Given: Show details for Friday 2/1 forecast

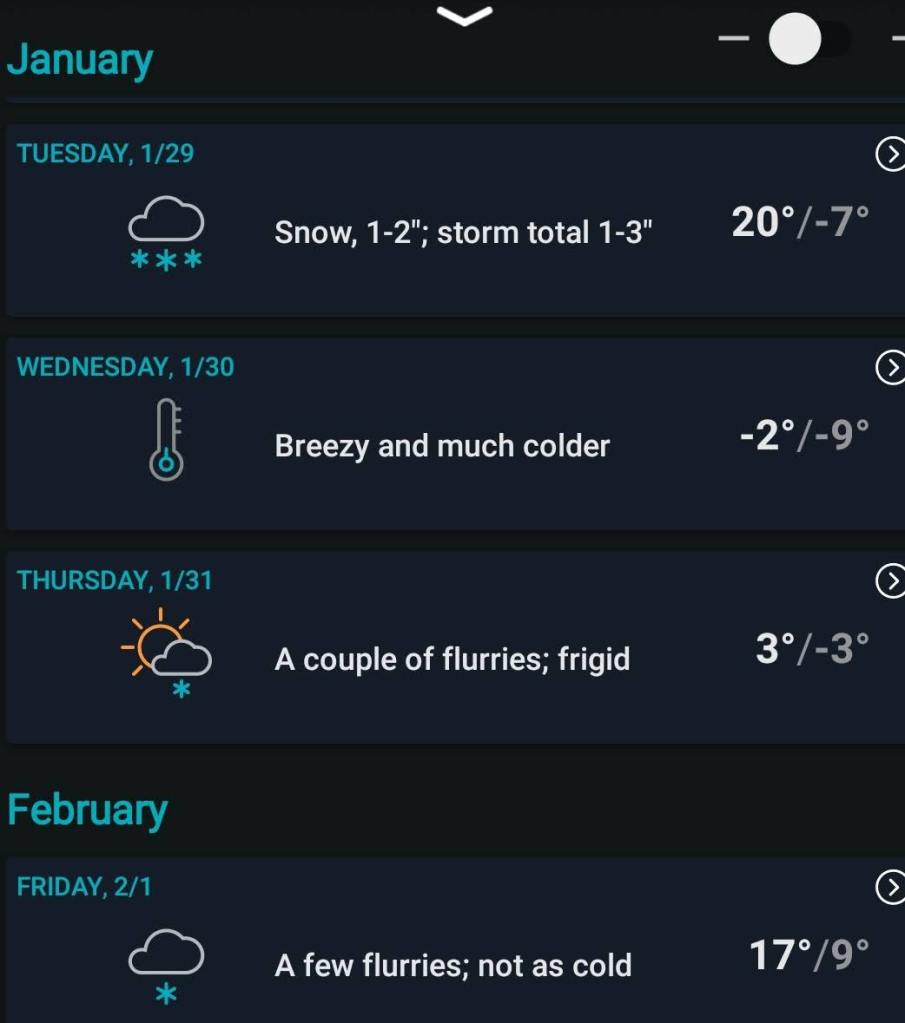Looking at the screenshot, I should (889, 887).
